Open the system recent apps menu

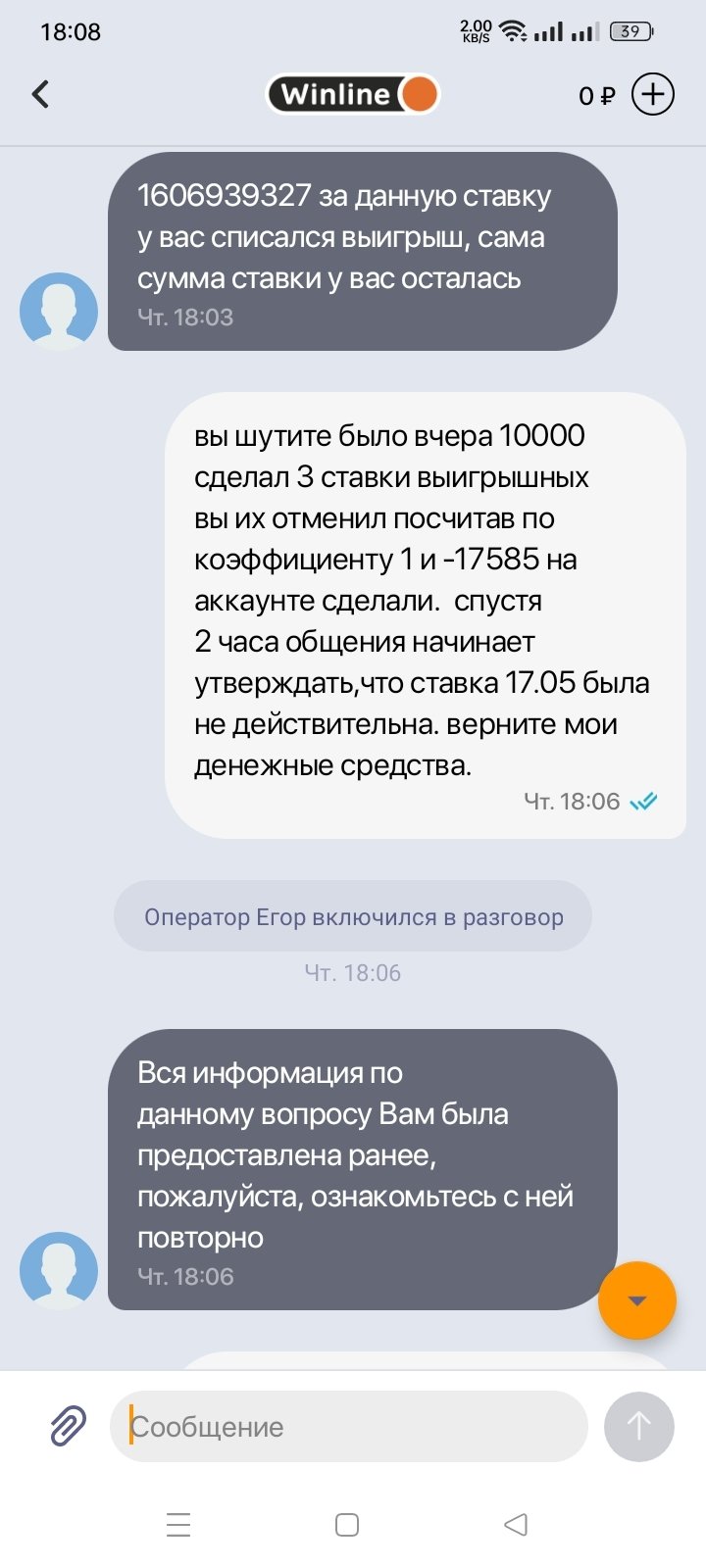178,1525
